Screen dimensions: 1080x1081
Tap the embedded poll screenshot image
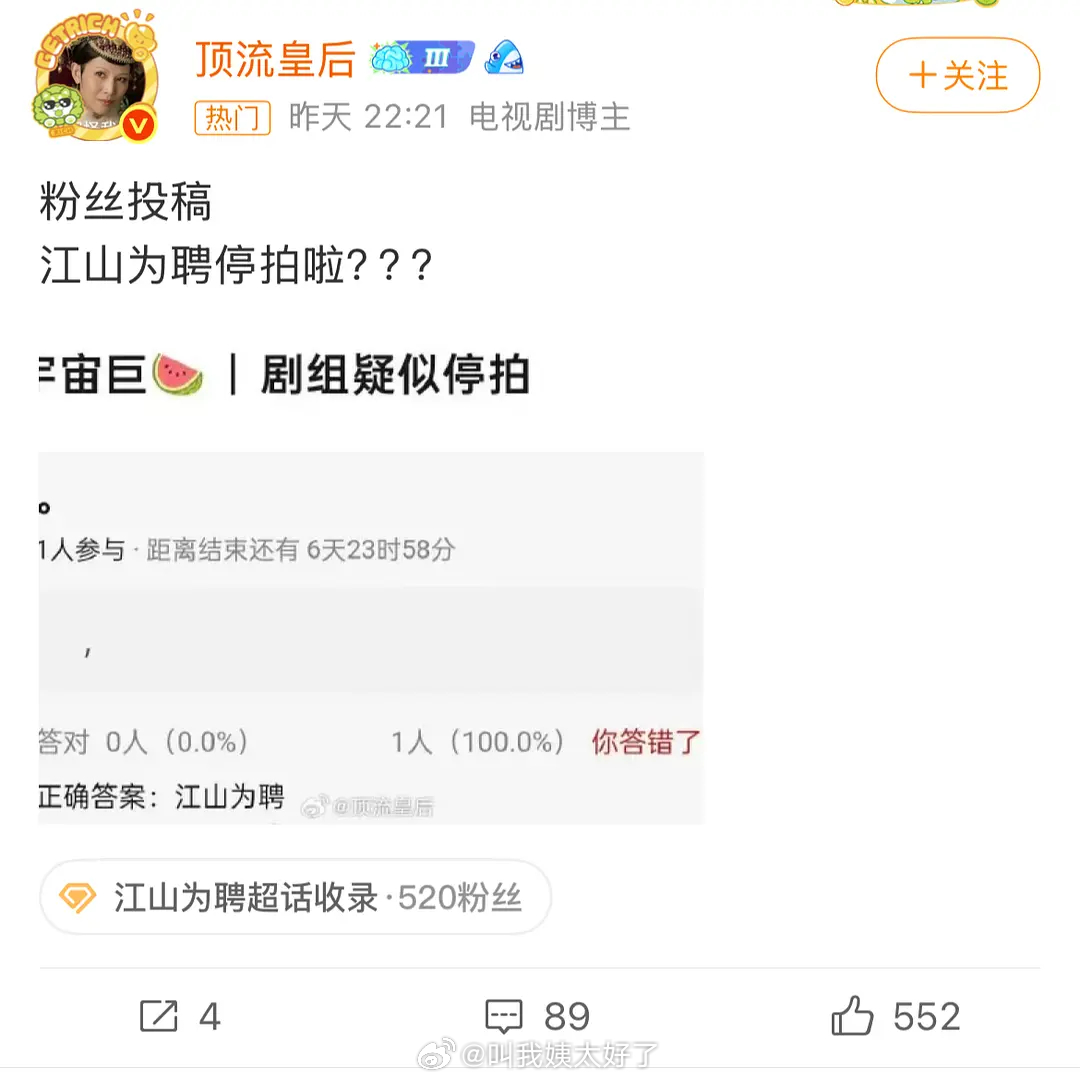[x=370, y=635]
